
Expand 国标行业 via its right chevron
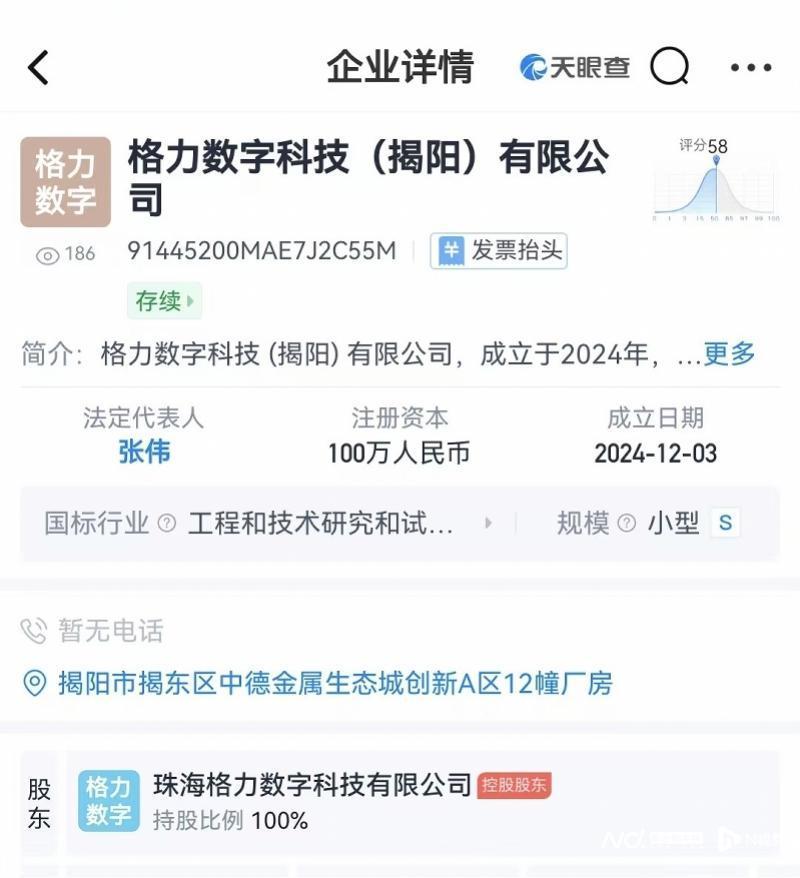pyautogui.click(x=488, y=523)
